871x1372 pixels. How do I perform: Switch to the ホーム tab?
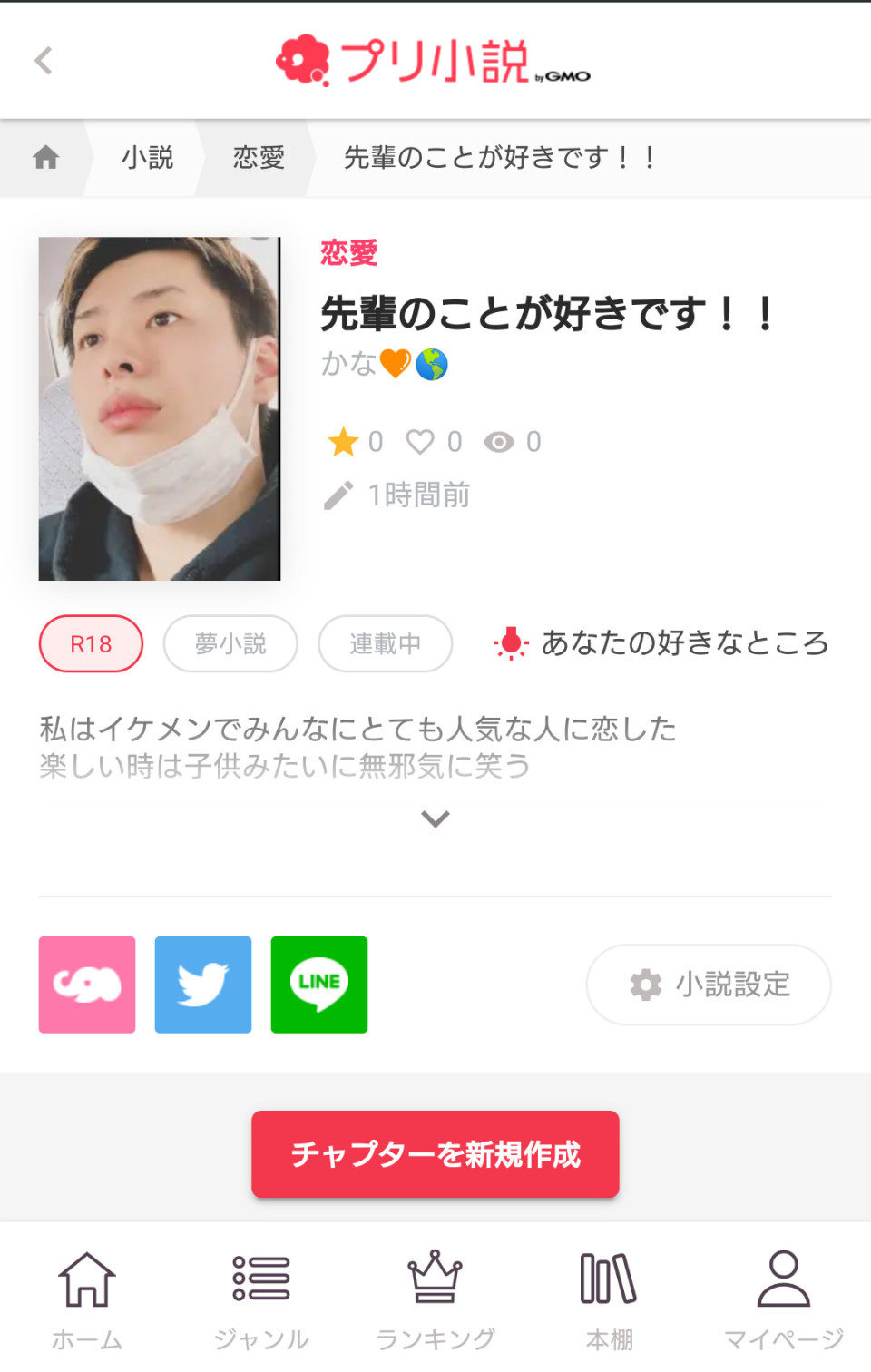tap(87, 1299)
